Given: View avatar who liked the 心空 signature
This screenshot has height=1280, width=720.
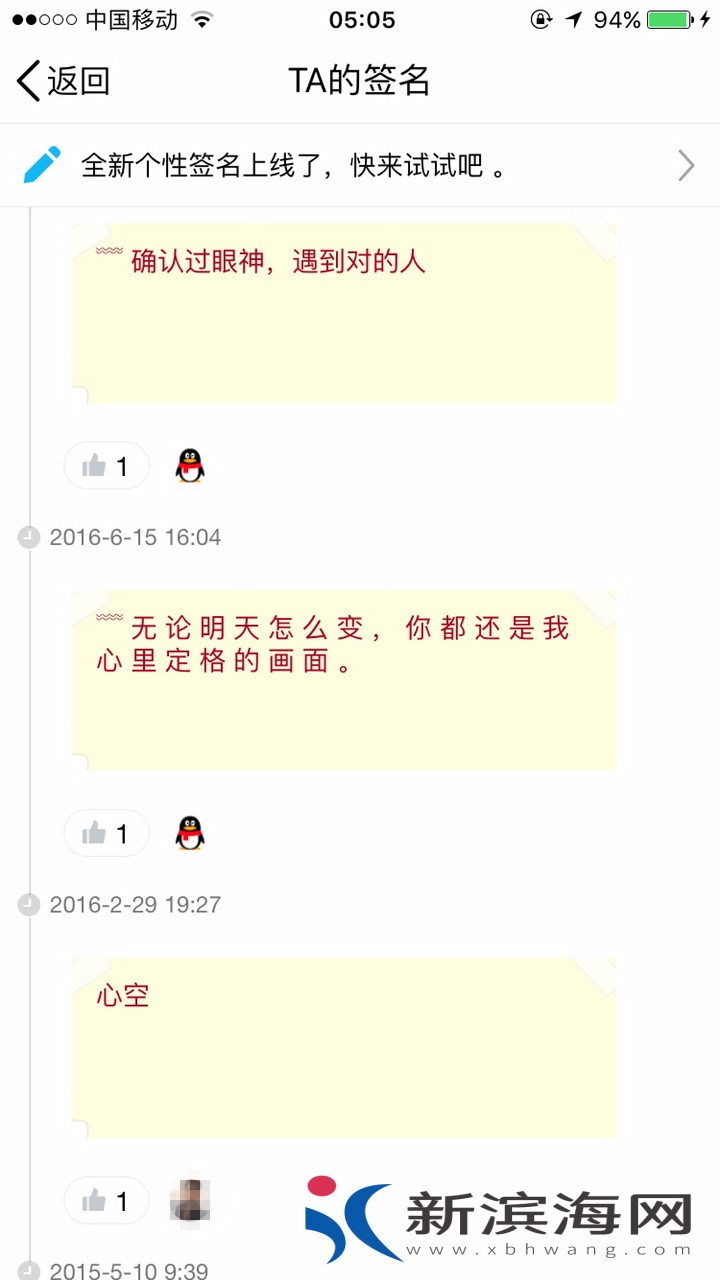Looking at the screenshot, I should click(190, 1200).
